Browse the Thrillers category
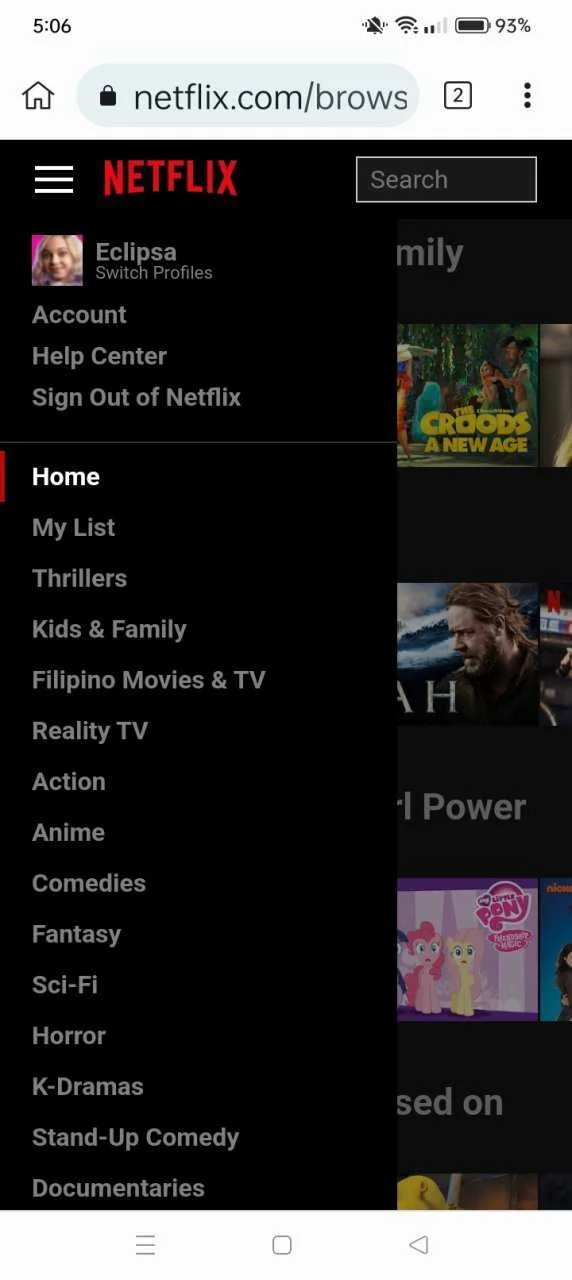This screenshot has height=1280, width=572. pos(79,578)
